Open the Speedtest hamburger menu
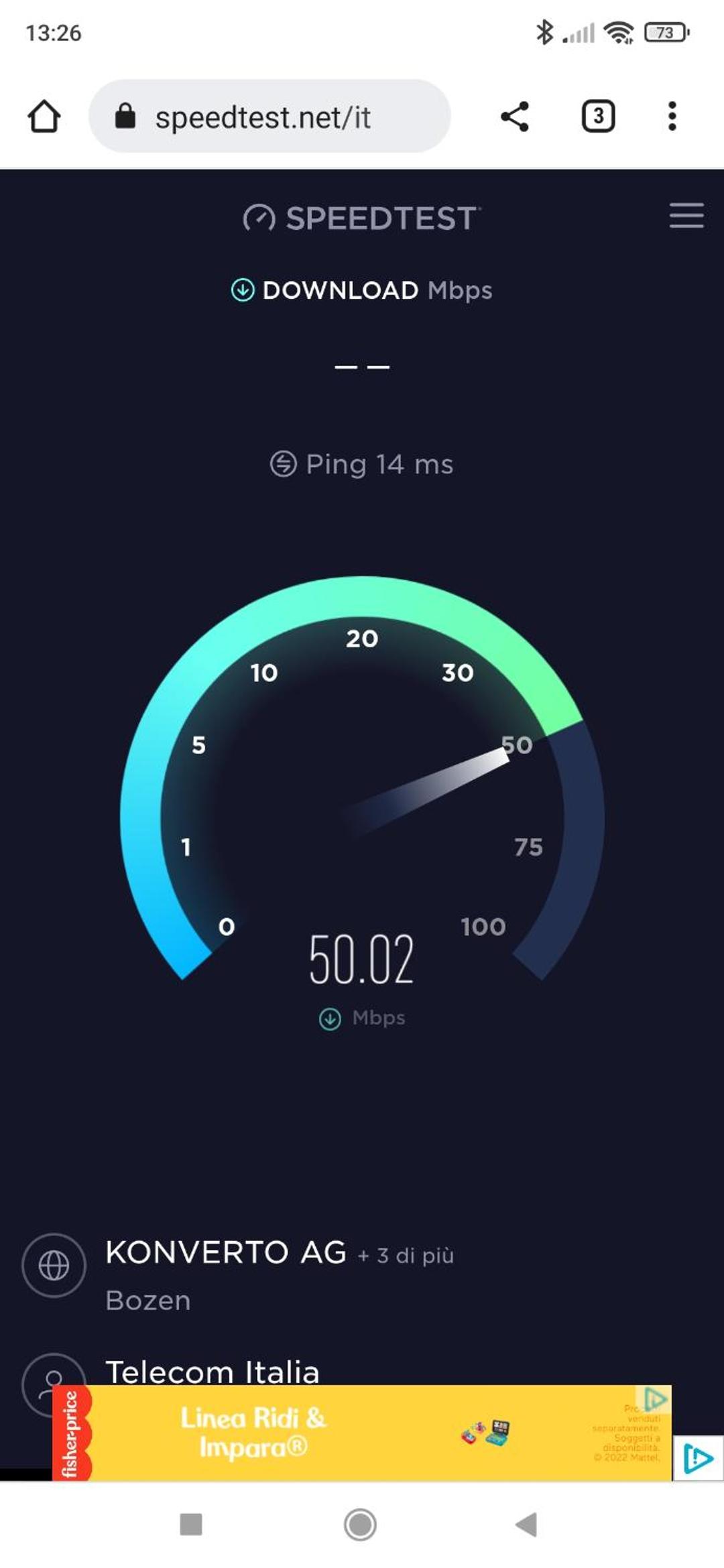Screen dimensions: 724x1568 tap(686, 216)
